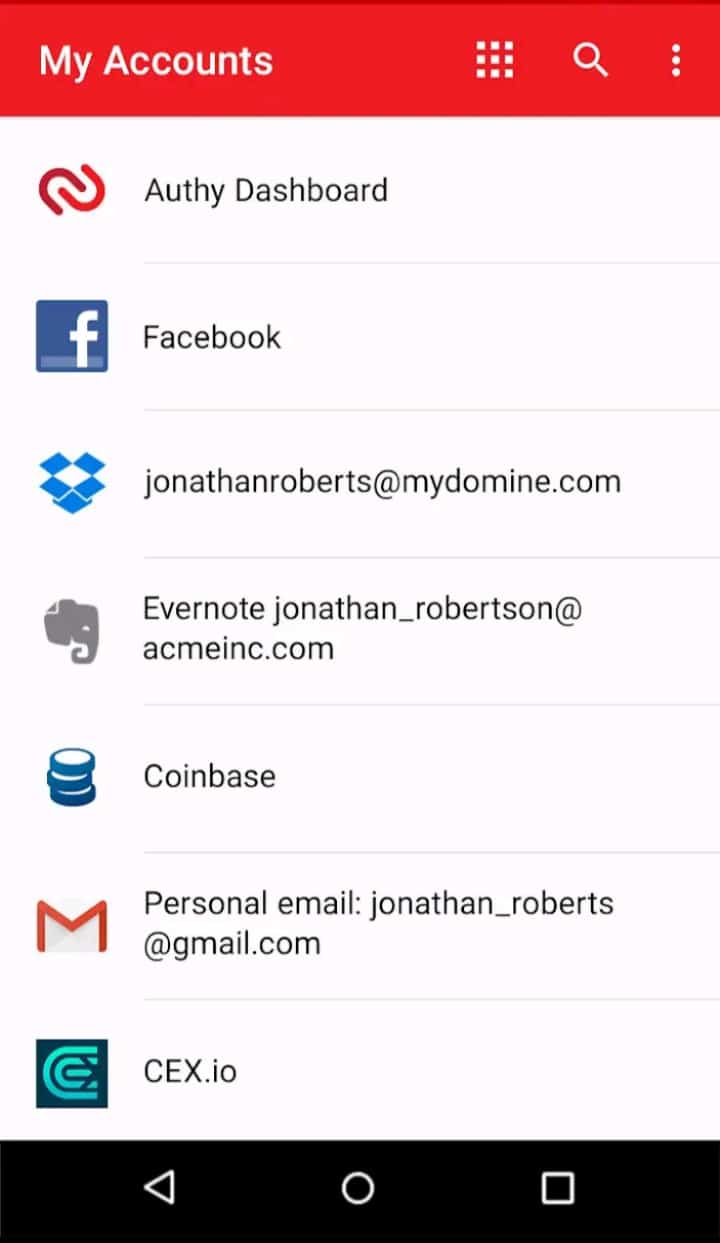Screen dimensions: 720x1243
Task: Switch to grid view of accounts
Action: click(494, 61)
